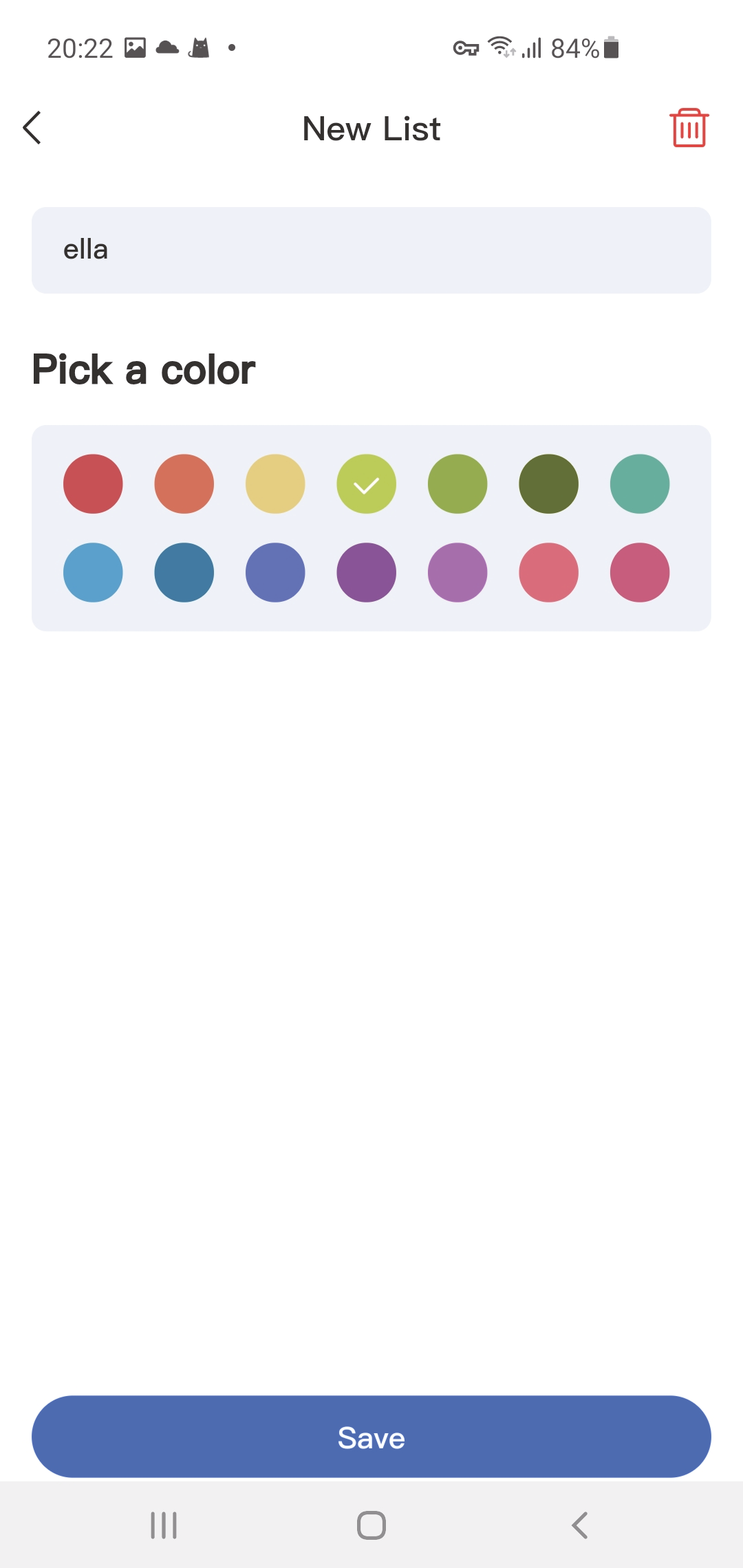Pick the salmon pink color swatch

tap(549, 573)
